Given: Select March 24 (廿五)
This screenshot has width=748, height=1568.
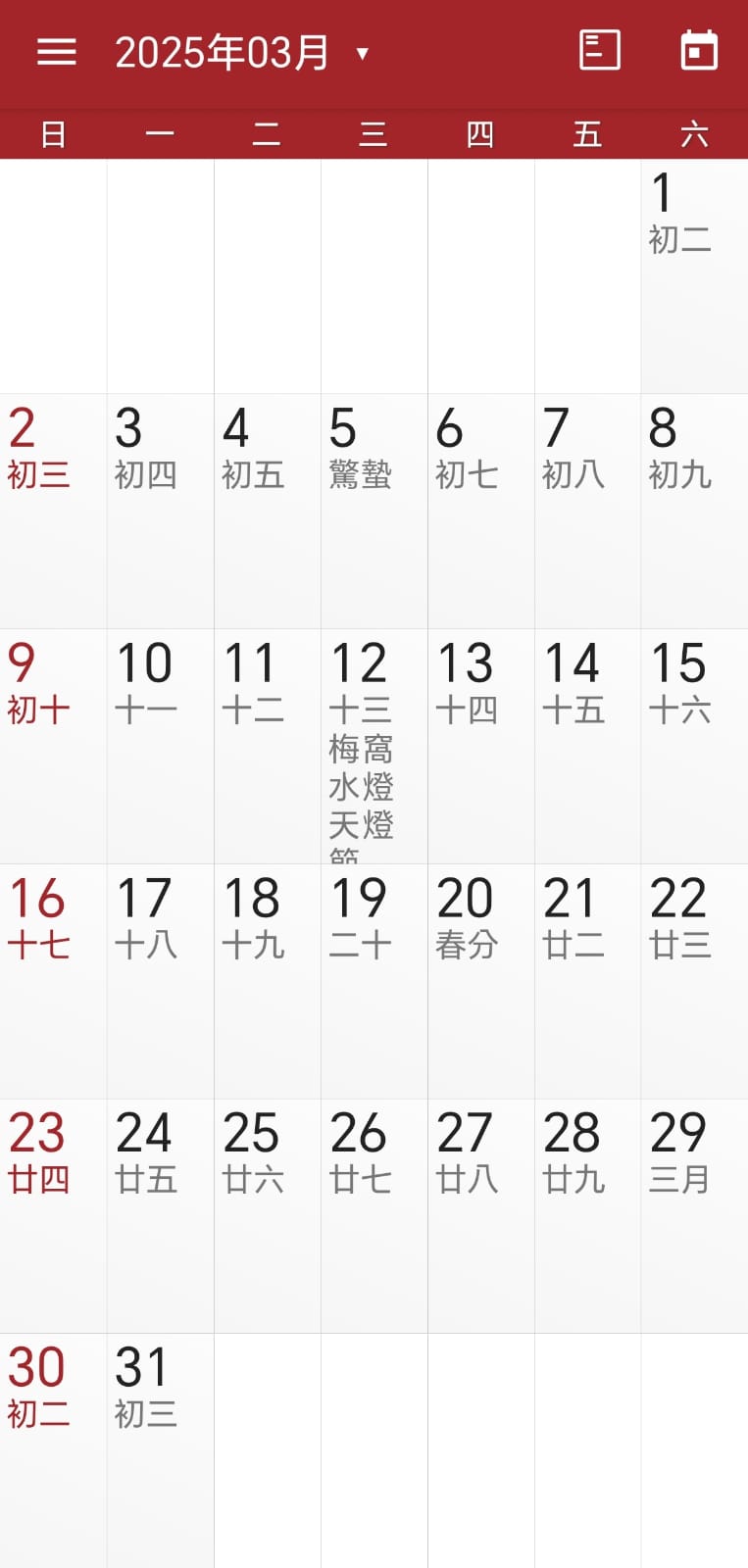Looking at the screenshot, I should point(161,1216).
